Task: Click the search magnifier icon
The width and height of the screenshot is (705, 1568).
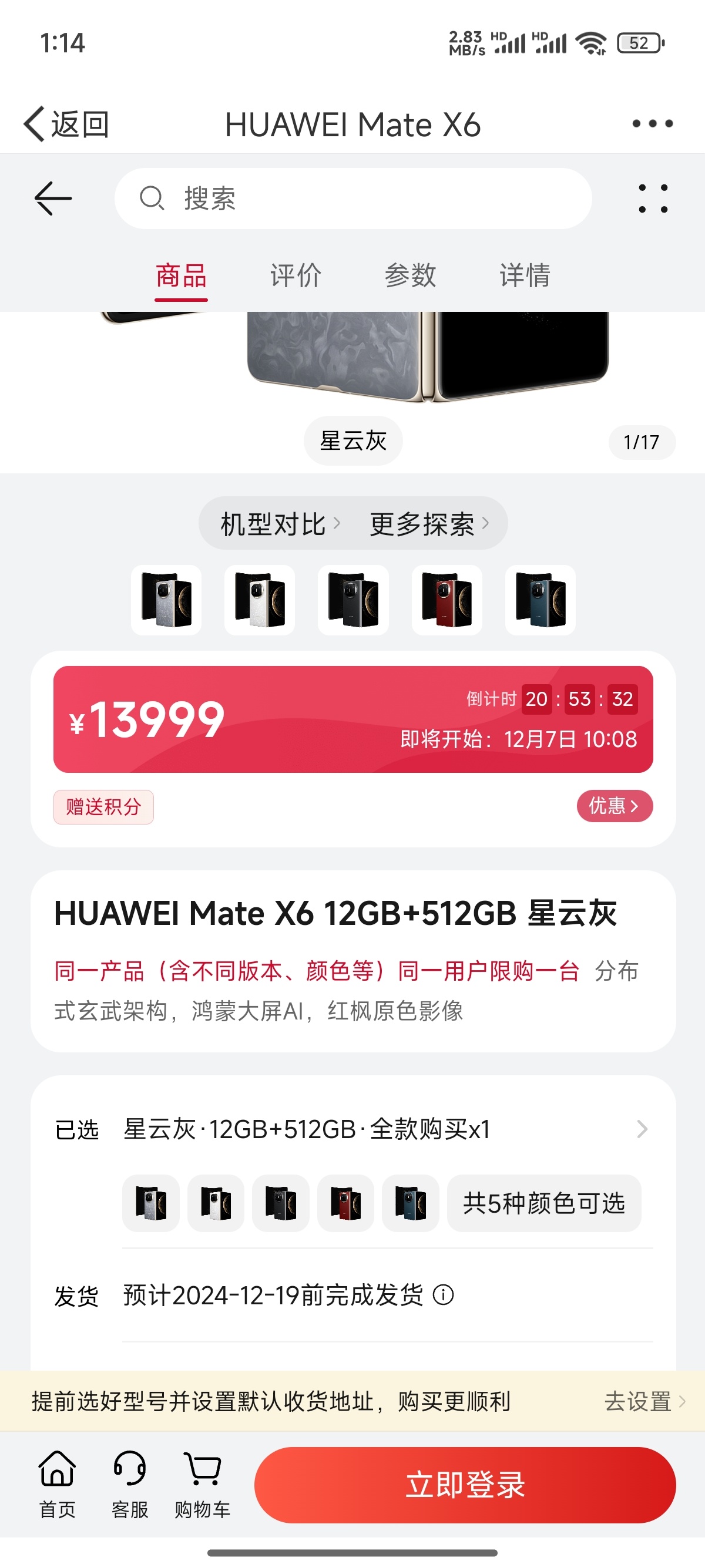Action: click(151, 198)
